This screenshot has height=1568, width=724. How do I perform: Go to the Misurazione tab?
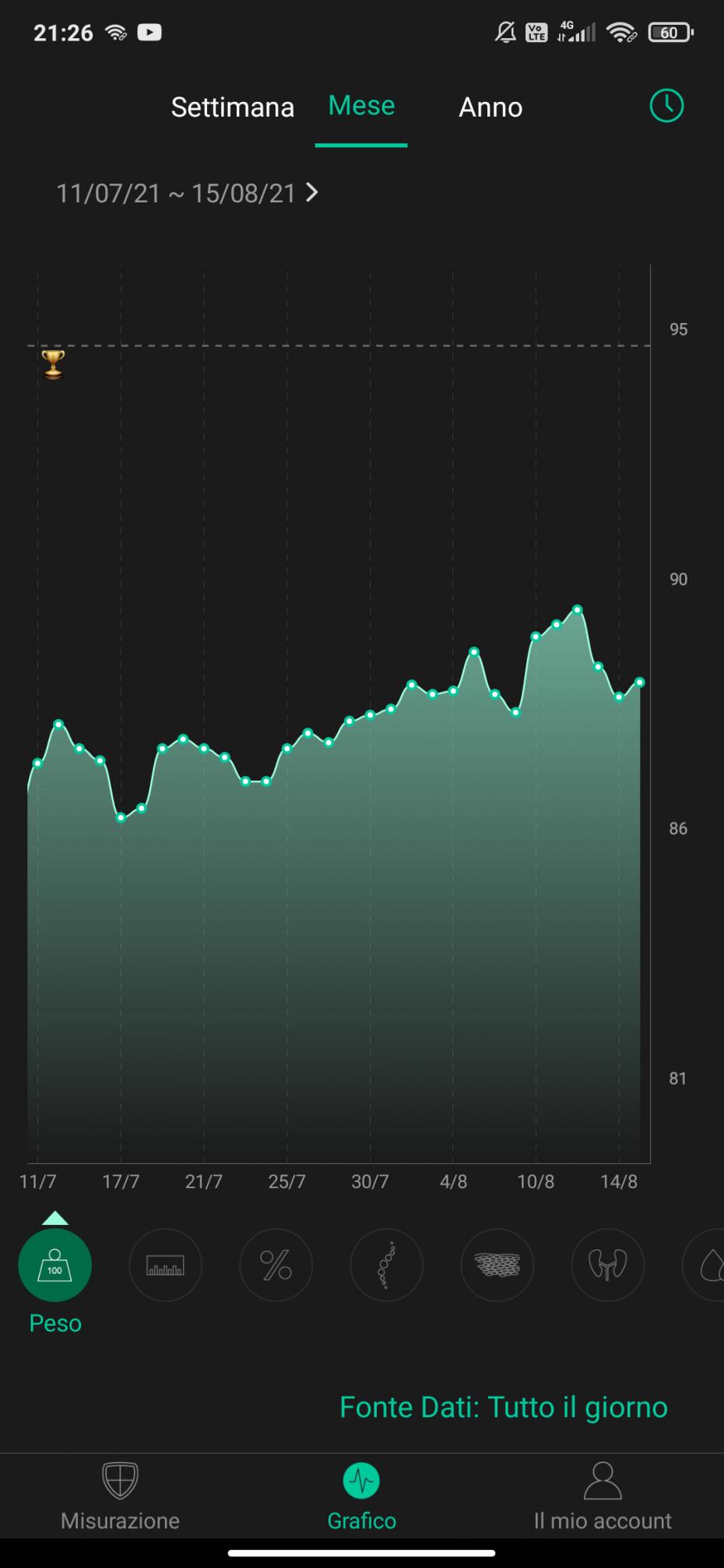120,1496
